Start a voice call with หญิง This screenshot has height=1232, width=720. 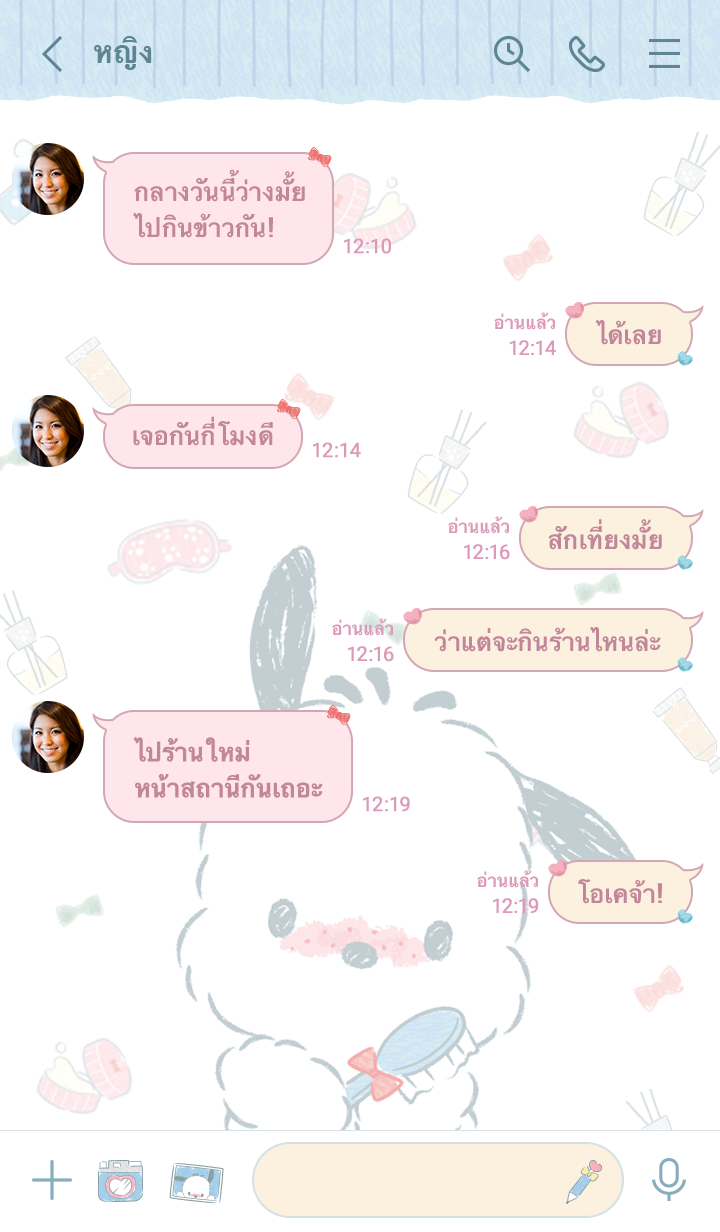click(587, 53)
